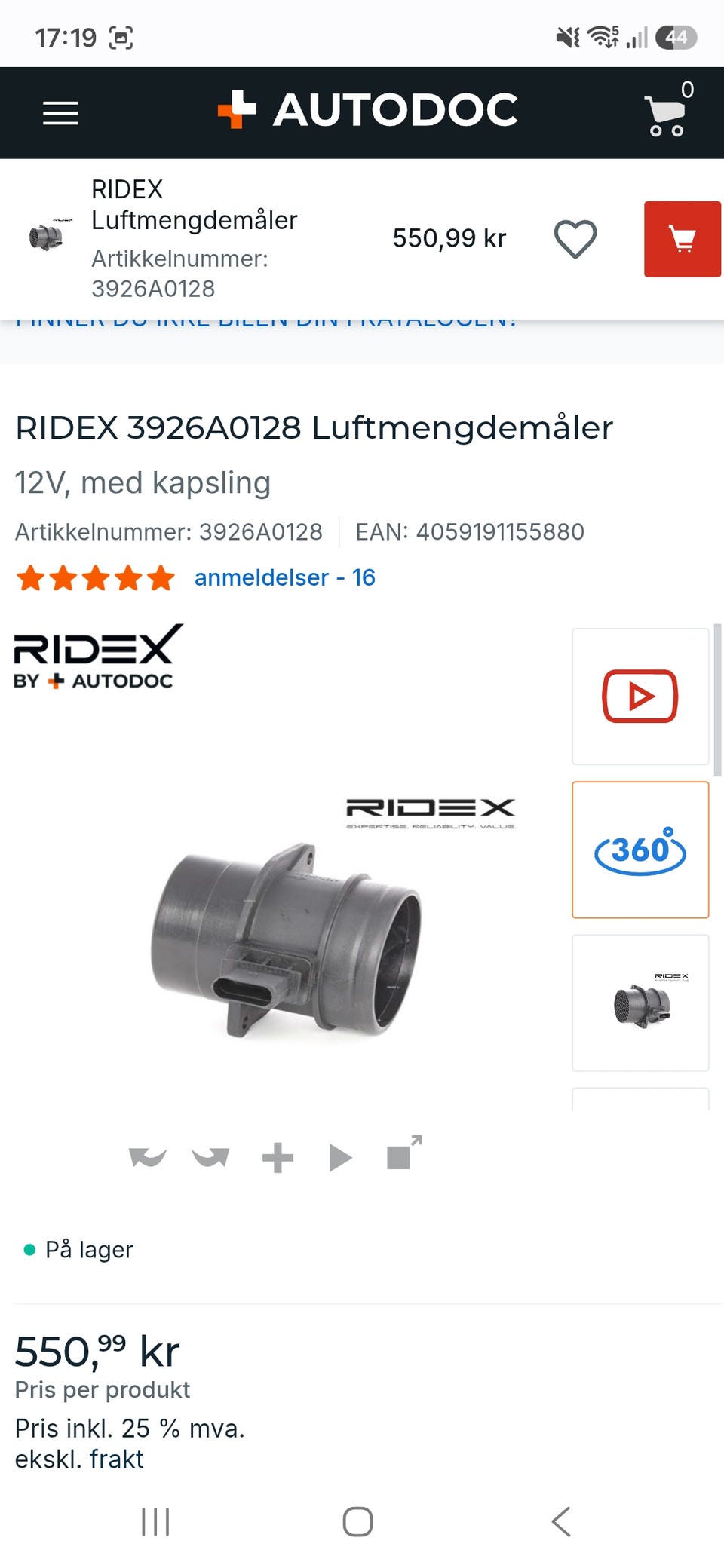The height and width of the screenshot is (1568, 724).
Task: Zoom in with the plus icon
Action: pos(278,1158)
